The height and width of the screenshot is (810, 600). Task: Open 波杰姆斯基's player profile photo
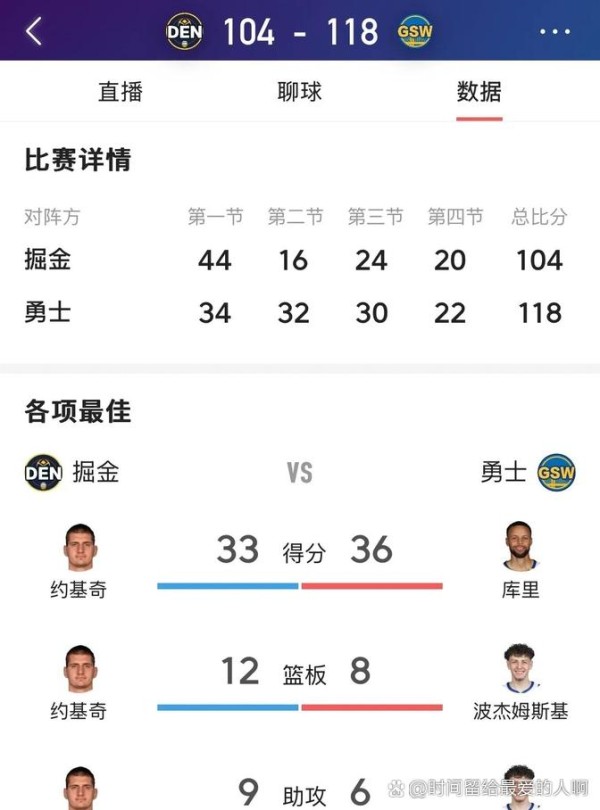(520, 669)
